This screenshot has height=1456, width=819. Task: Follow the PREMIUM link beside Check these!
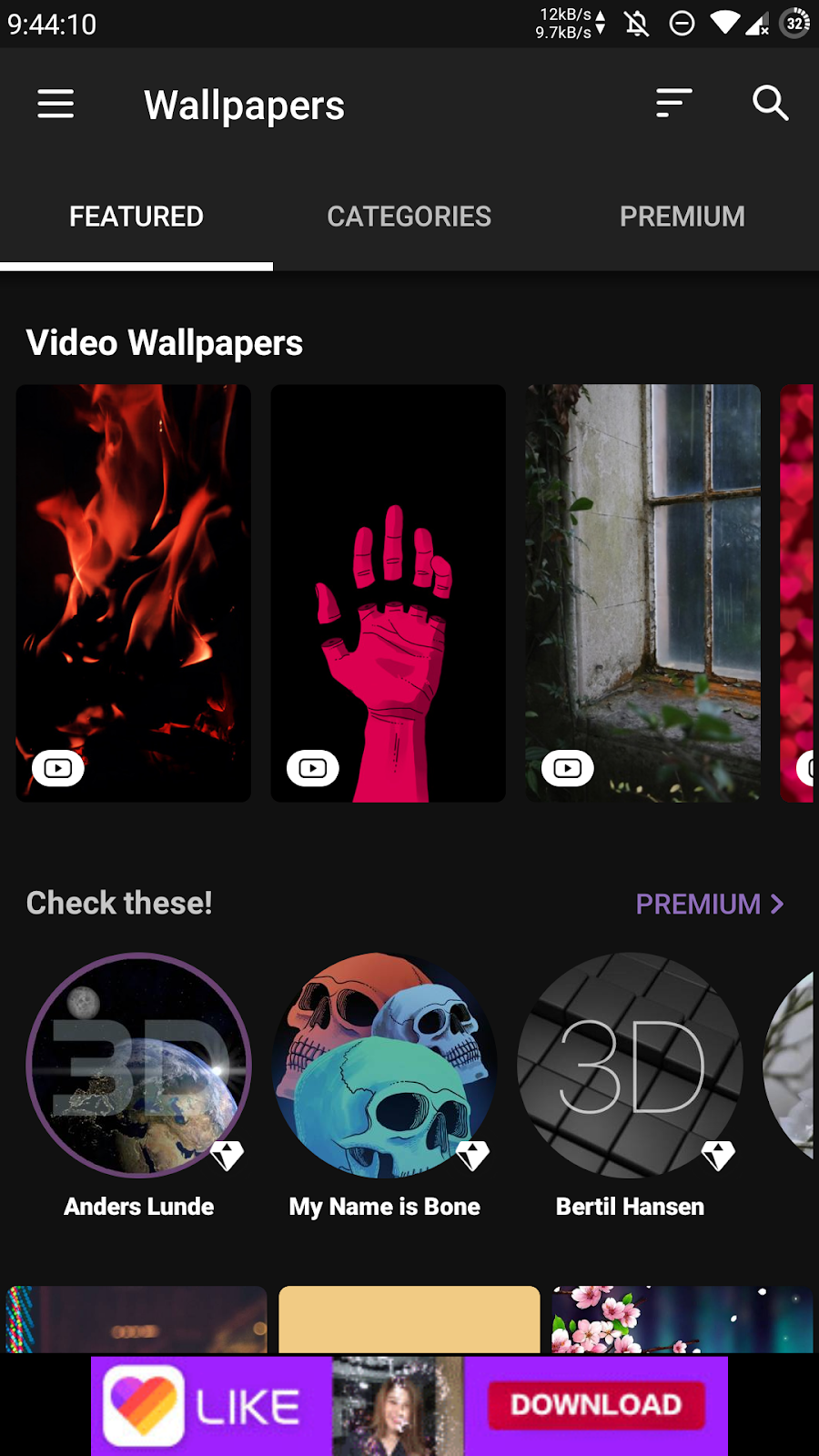pyautogui.click(x=709, y=904)
